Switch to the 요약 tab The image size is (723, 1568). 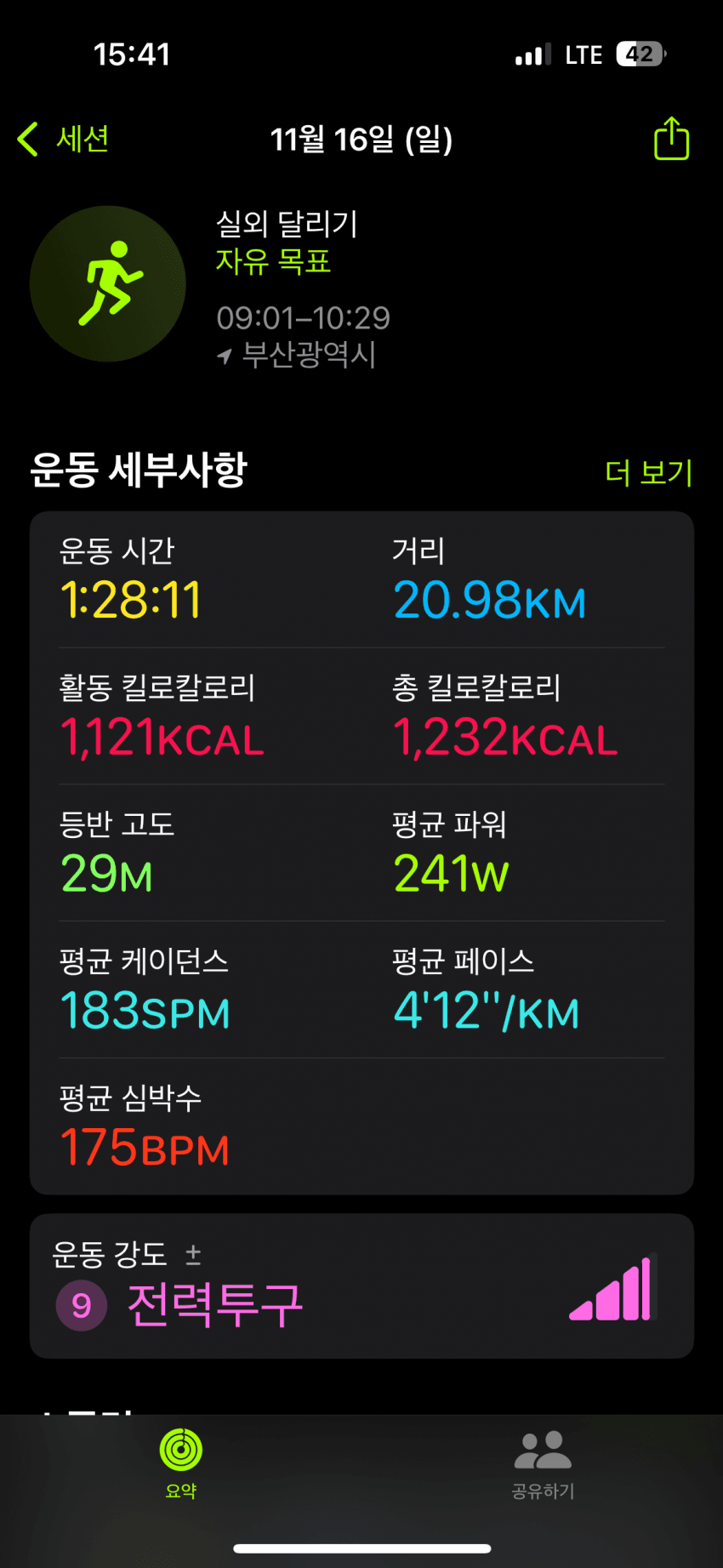coord(180,1463)
